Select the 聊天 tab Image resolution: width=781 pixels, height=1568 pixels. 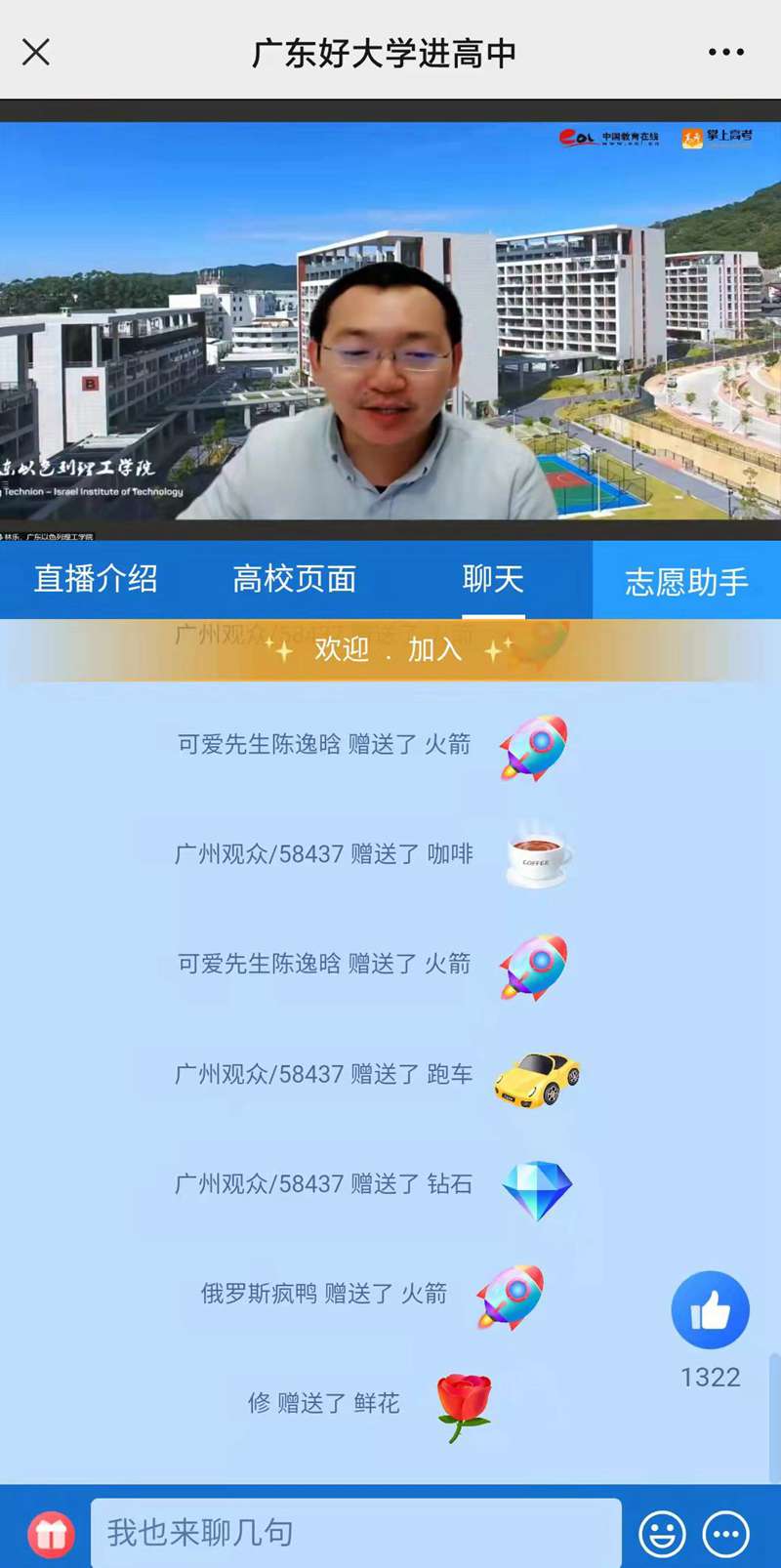pyautogui.click(x=493, y=579)
